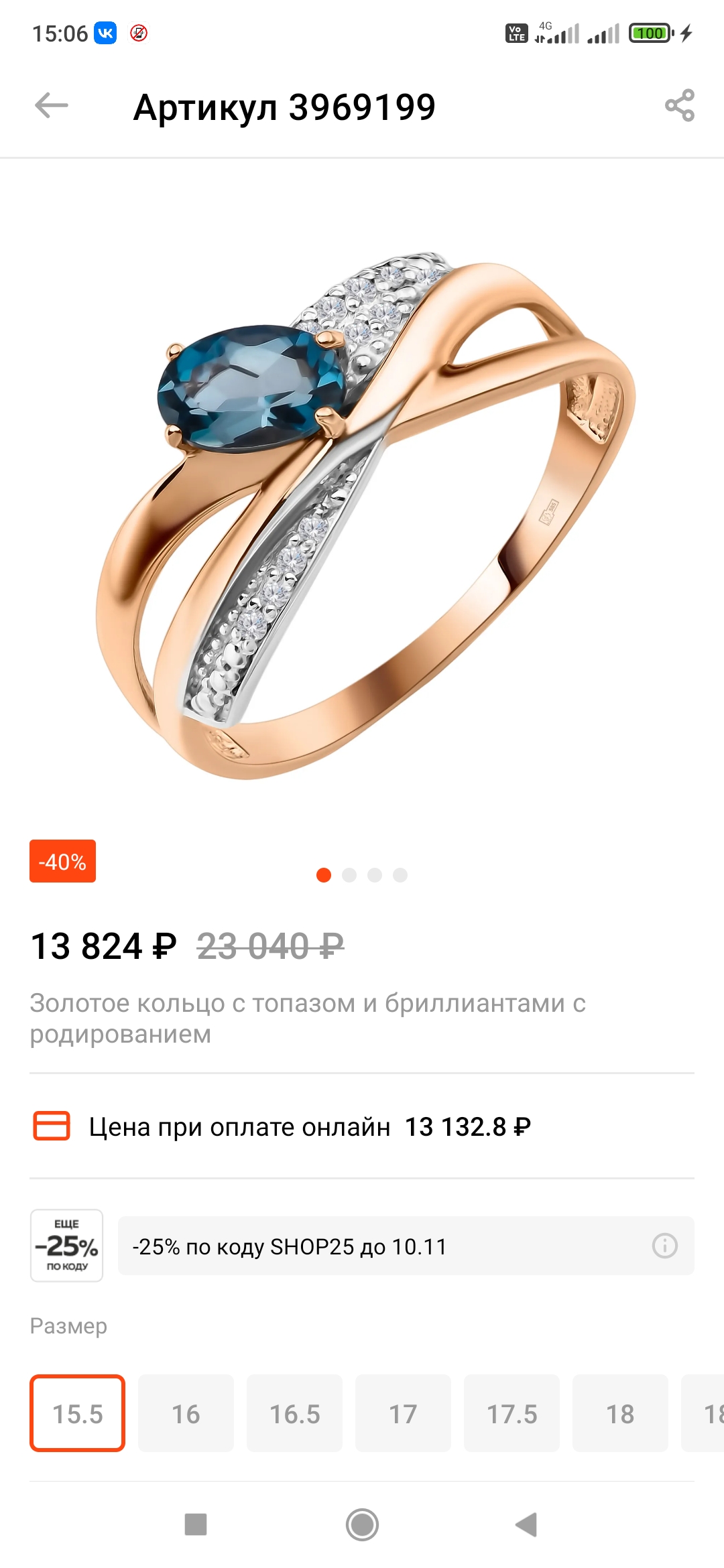724x1568 pixels.
Task: Pick ring size 17
Action: pos(404,1413)
